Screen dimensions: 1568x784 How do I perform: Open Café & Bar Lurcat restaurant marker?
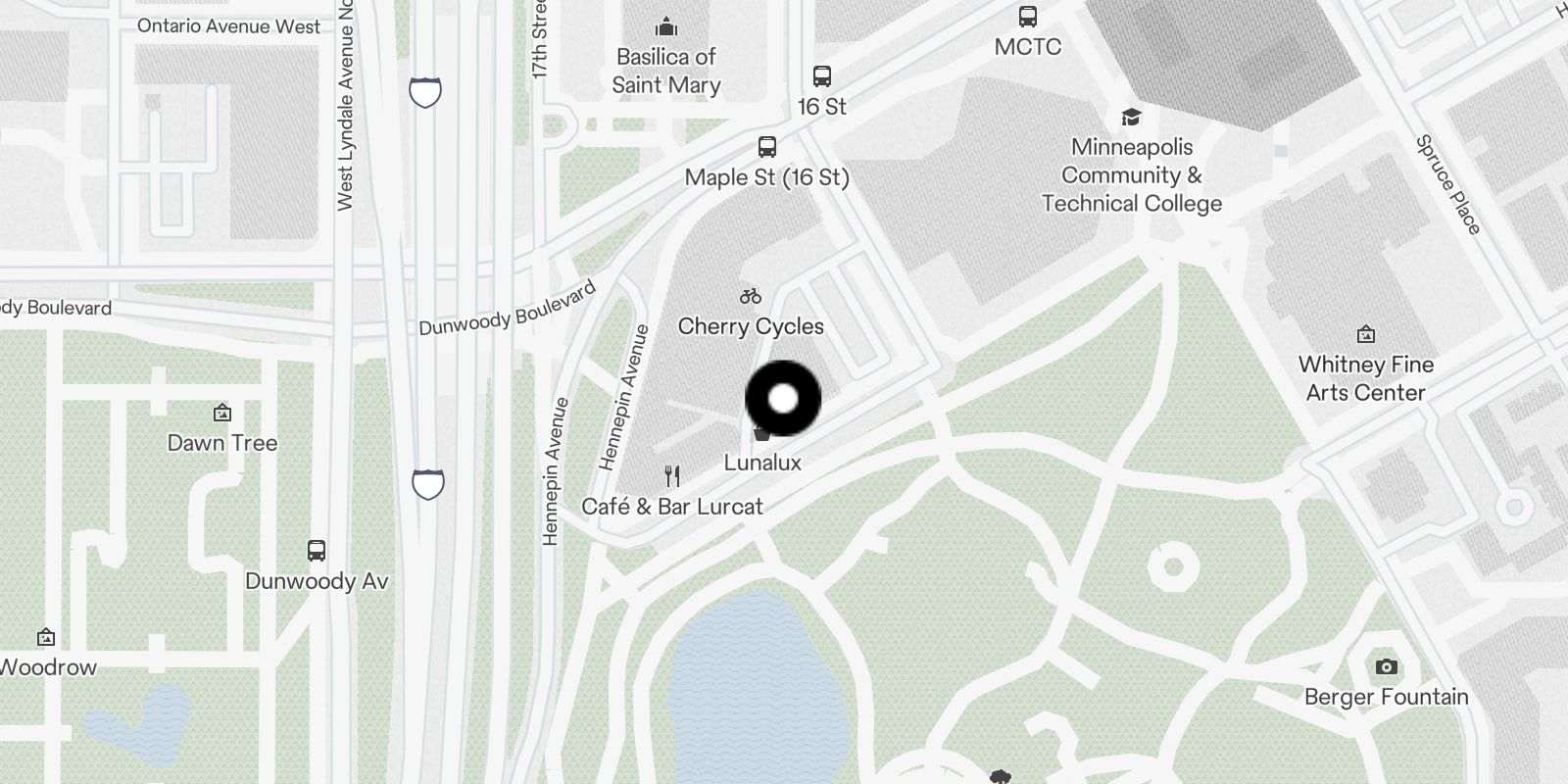[672, 477]
